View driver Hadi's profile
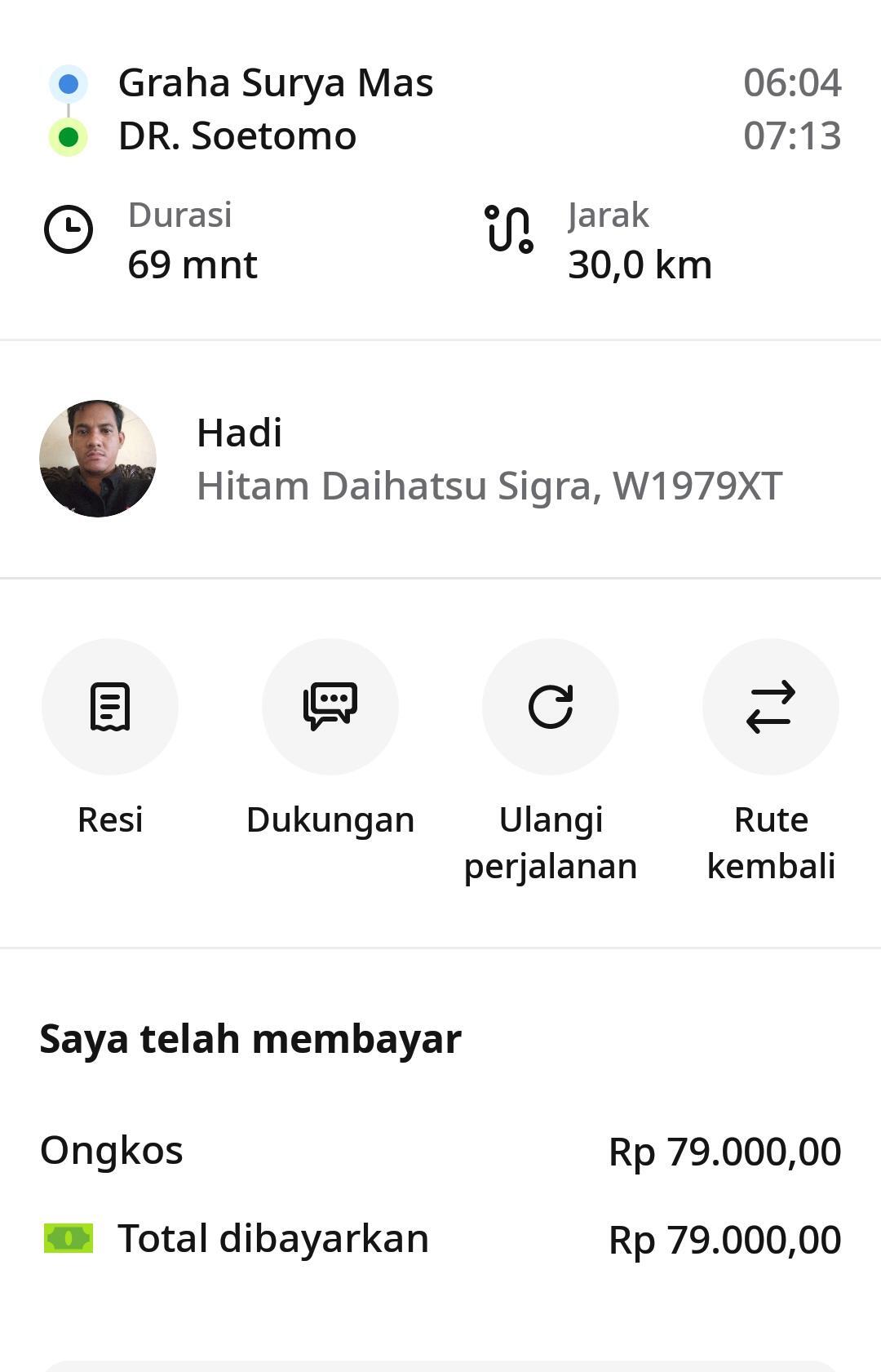 click(98, 459)
